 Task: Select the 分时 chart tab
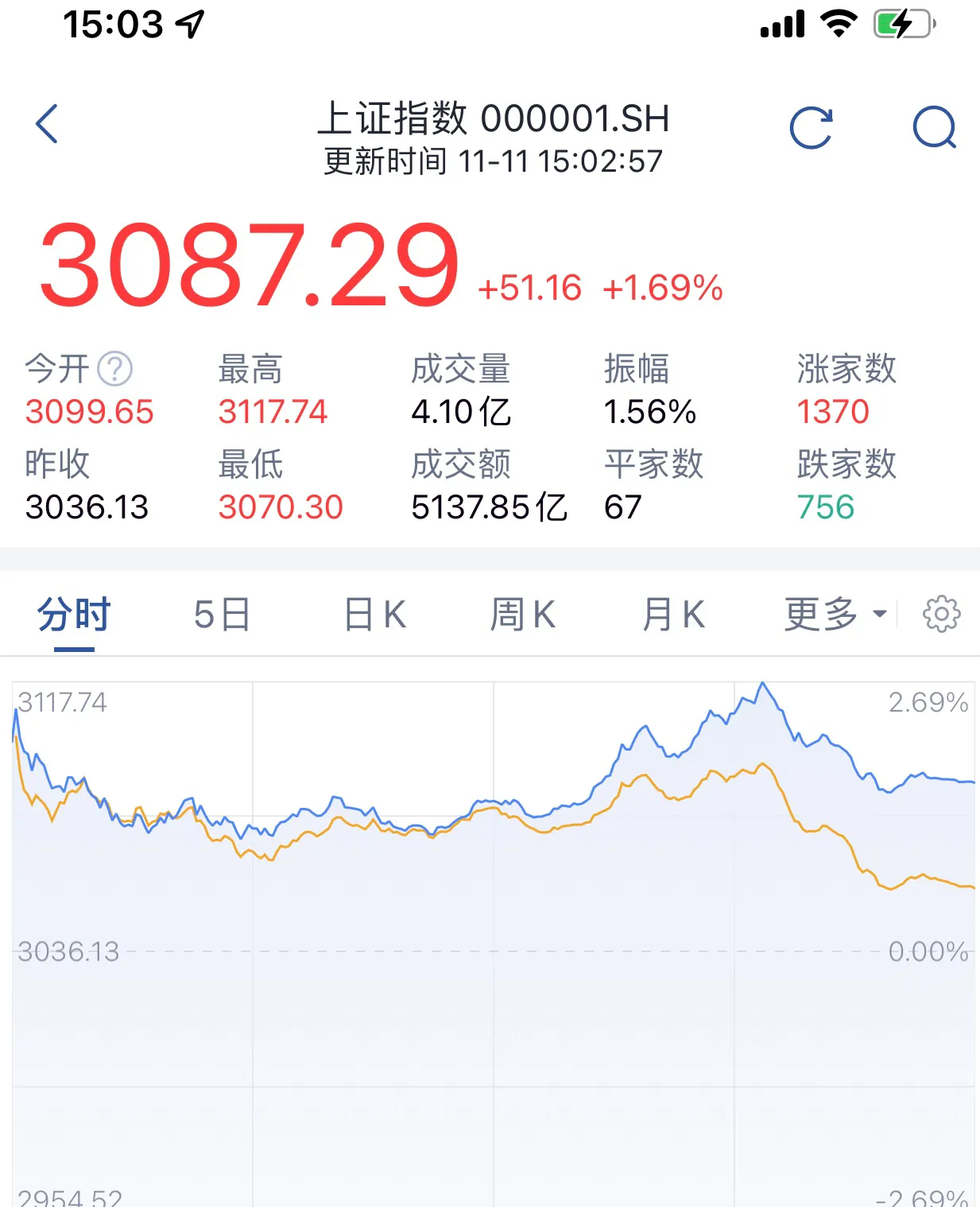point(74,615)
